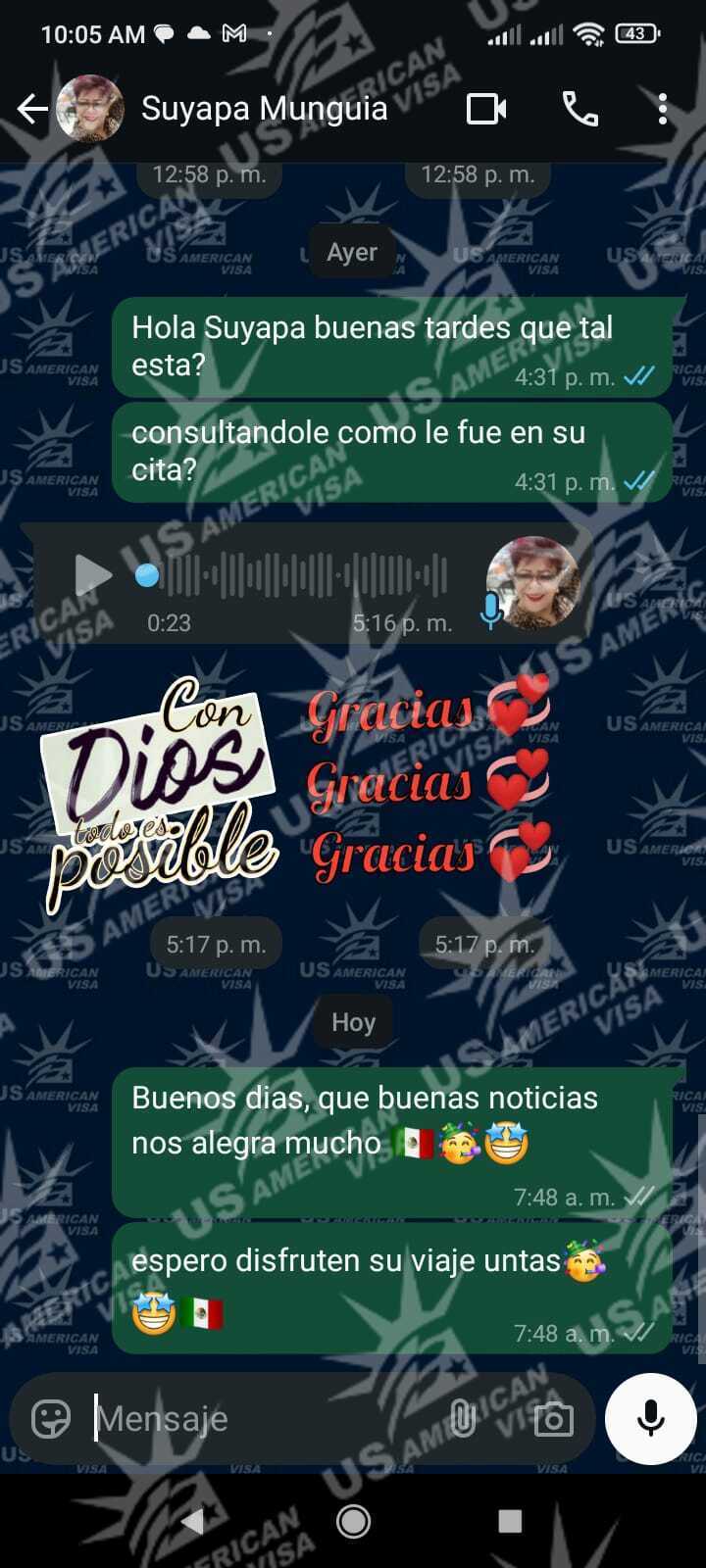
Task: Record a voice message with the microphone
Action: (x=651, y=1418)
